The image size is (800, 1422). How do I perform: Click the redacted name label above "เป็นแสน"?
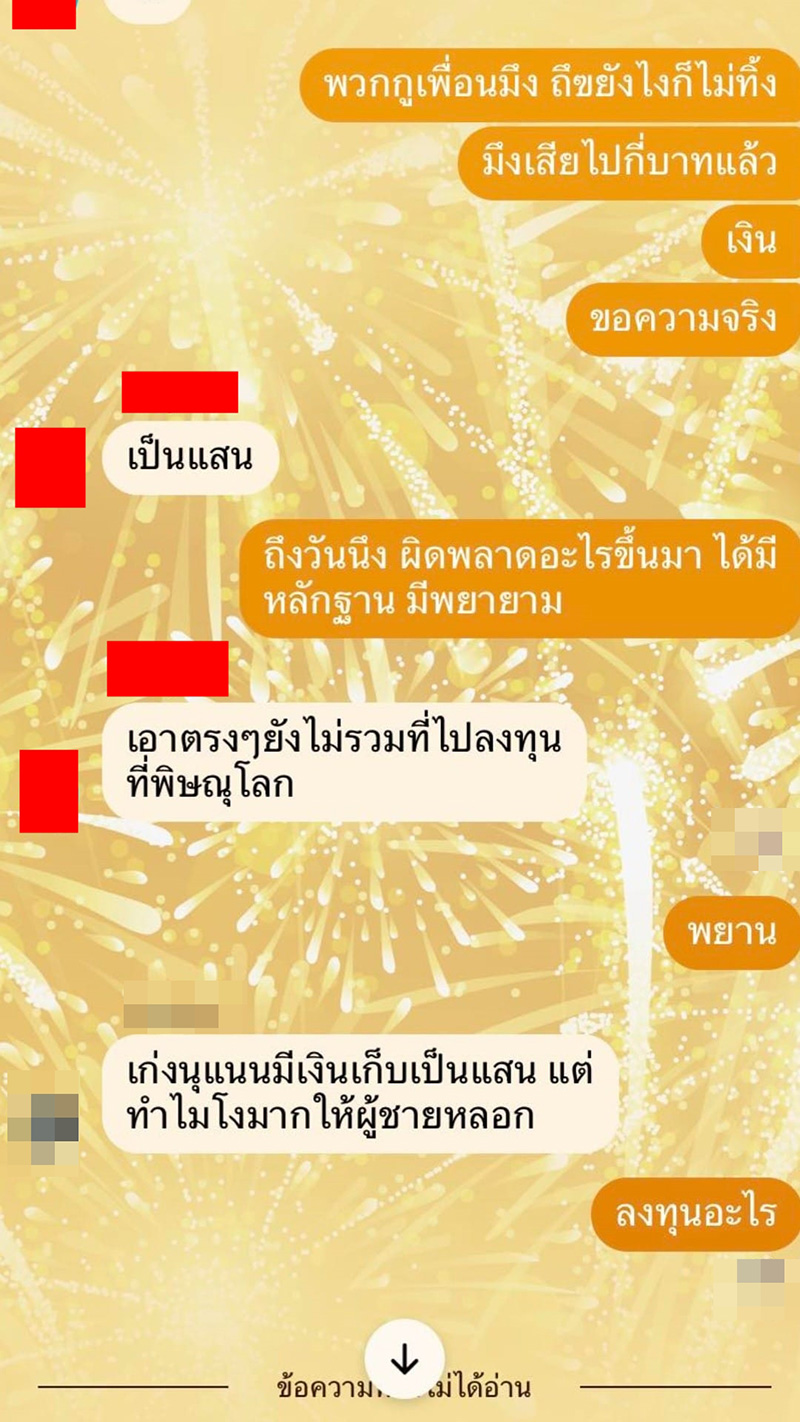pos(180,392)
